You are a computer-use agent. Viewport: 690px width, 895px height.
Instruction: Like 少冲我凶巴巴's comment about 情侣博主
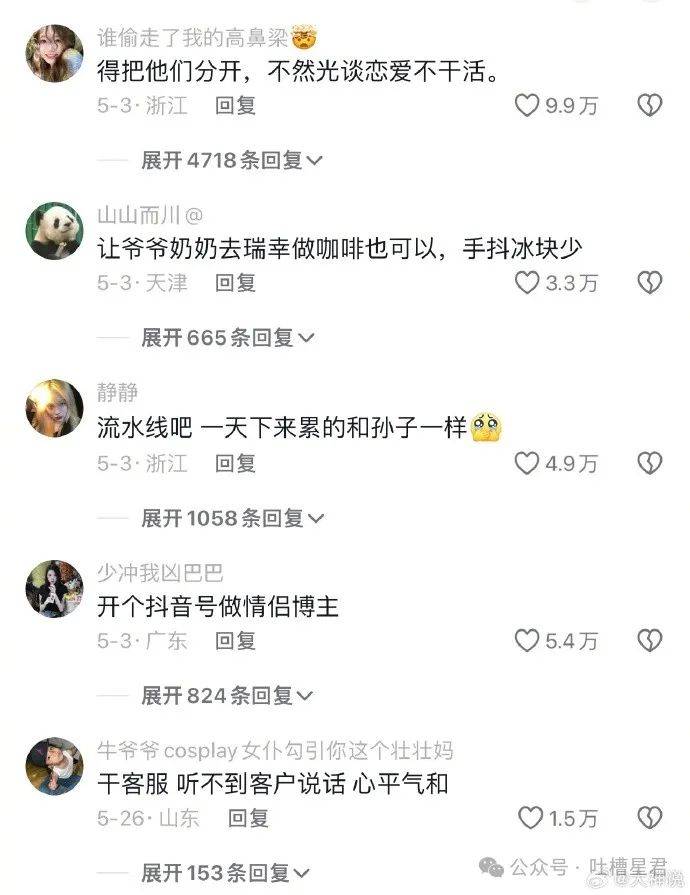(x=527, y=640)
